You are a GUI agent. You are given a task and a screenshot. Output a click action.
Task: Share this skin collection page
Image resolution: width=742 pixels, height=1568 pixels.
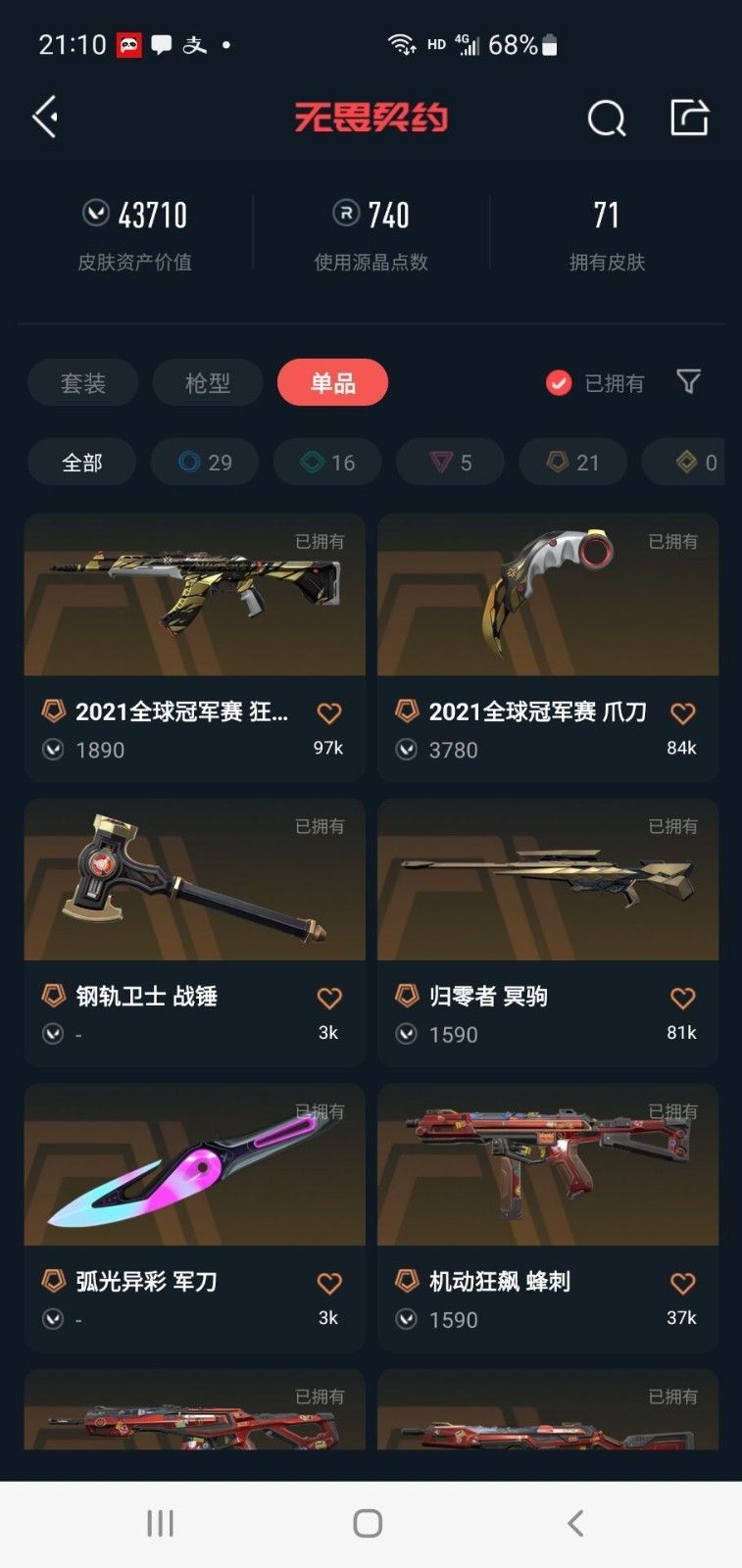click(x=689, y=118)
